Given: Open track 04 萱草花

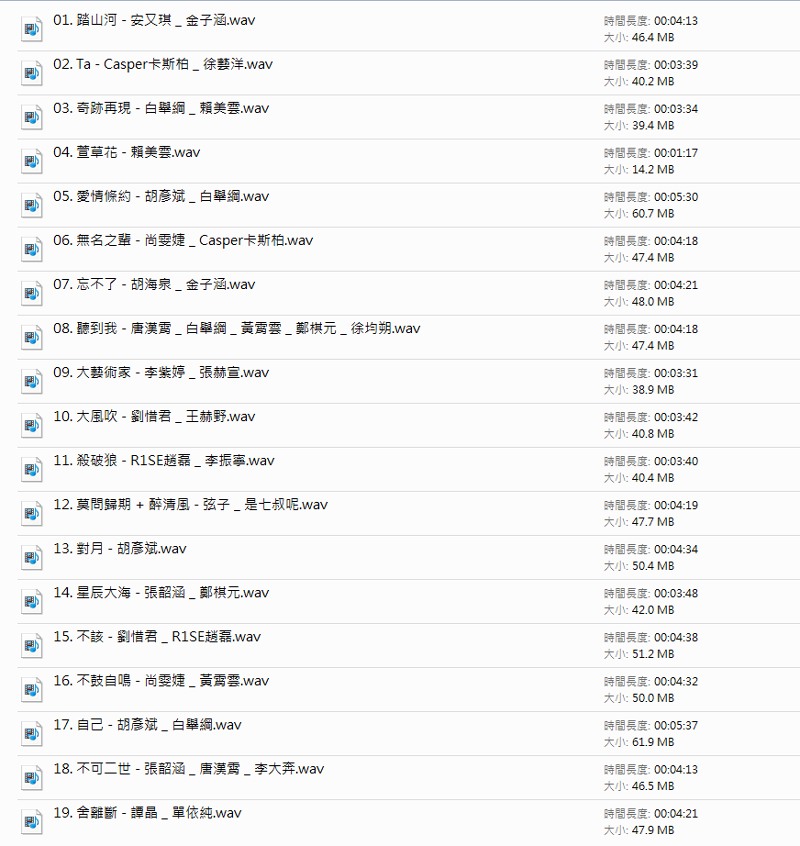Looking at the screenshot, I should pyautogui.click(x=127, y=153).
